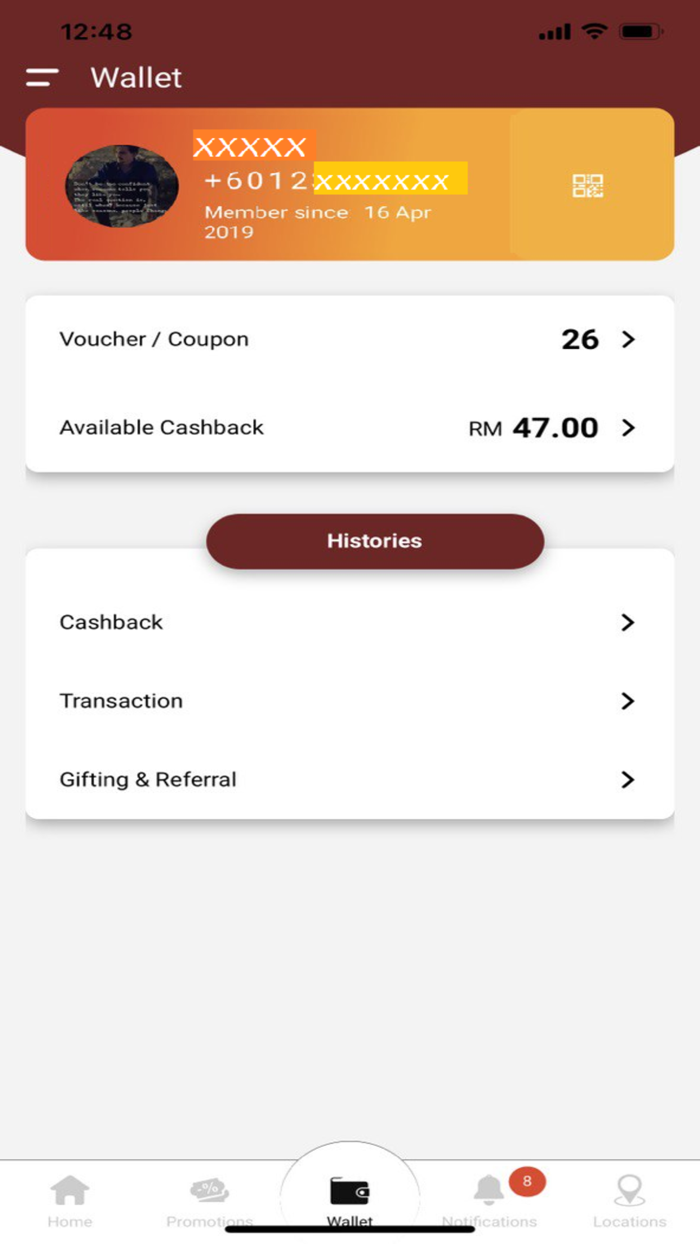This screenshot has width=700, height=1244.
Task: Check the Notifications tab
Action: click(490, 1201)
